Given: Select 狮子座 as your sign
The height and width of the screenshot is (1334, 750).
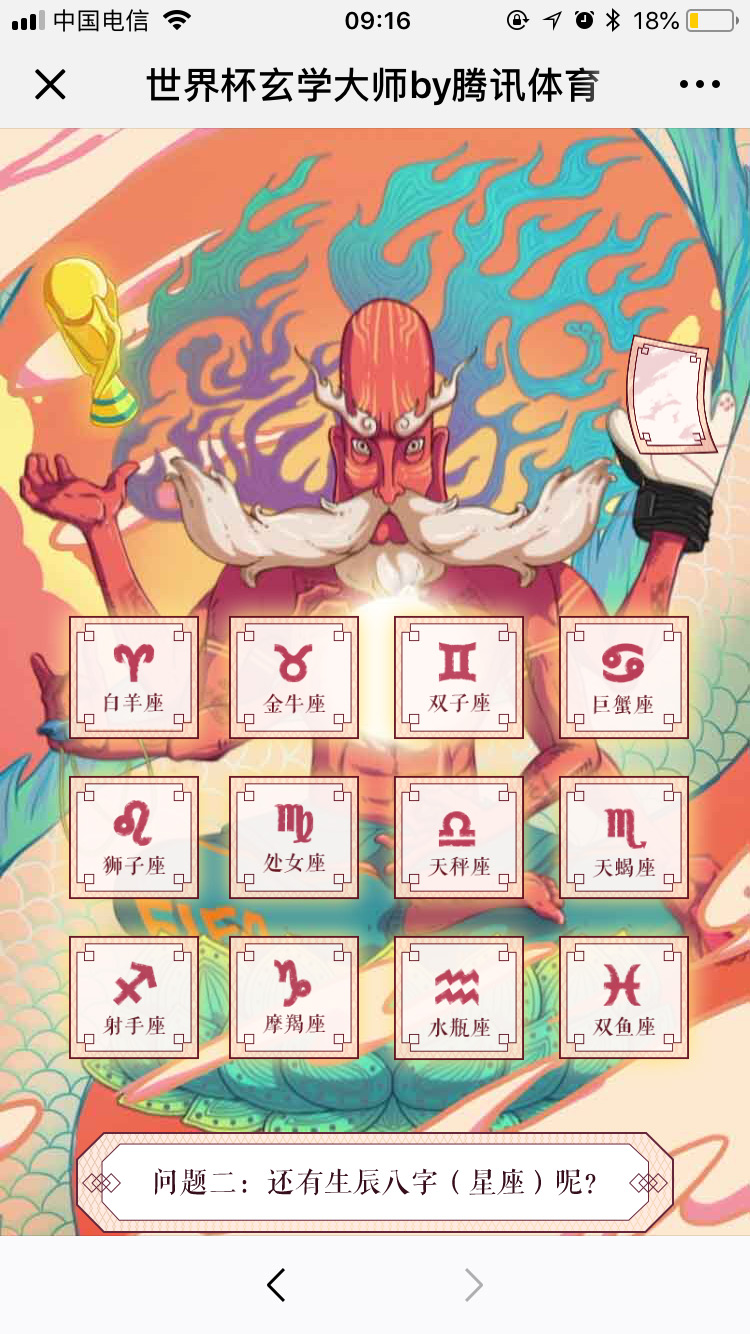Looking at the screenshot, I should click(x=134, y=838).
